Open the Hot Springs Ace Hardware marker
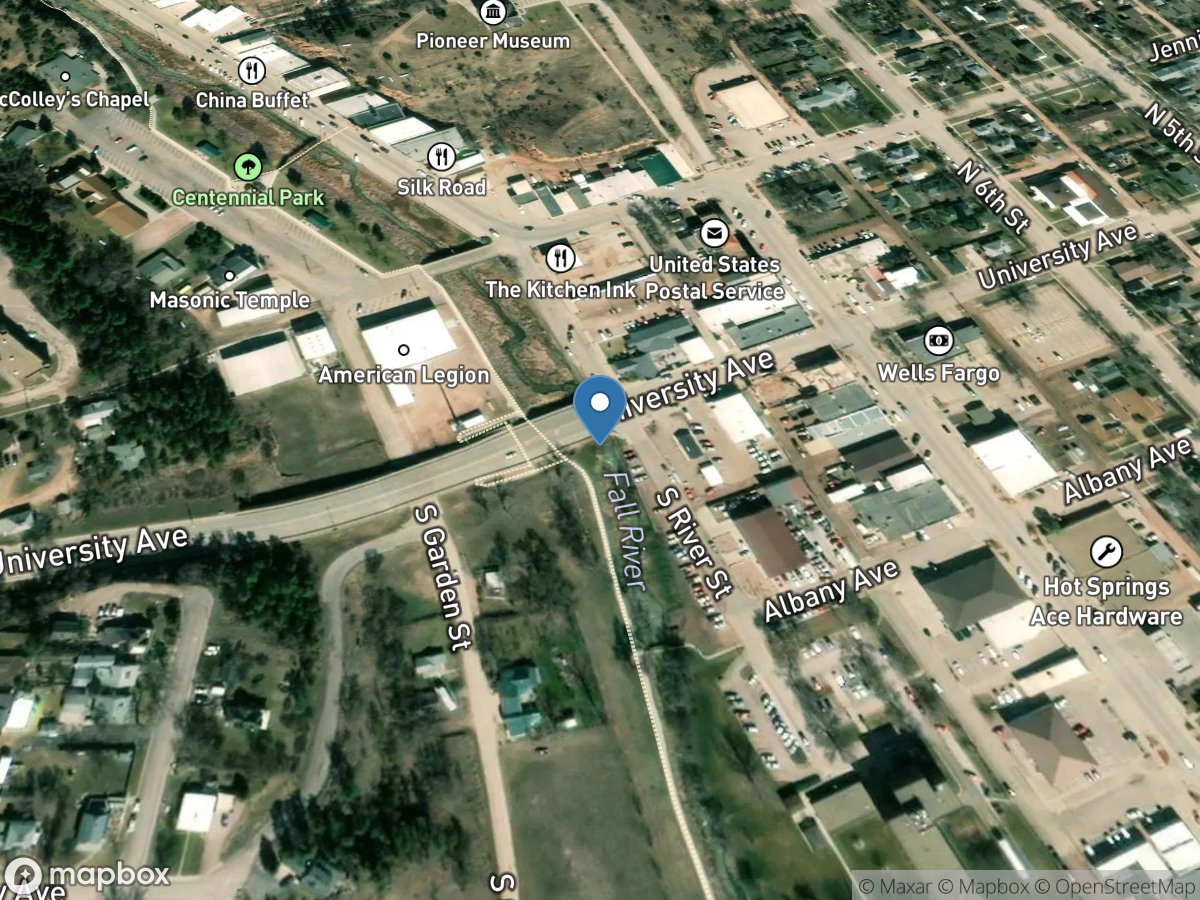Screen dimensions: 1200x900 click(1105, 551)
